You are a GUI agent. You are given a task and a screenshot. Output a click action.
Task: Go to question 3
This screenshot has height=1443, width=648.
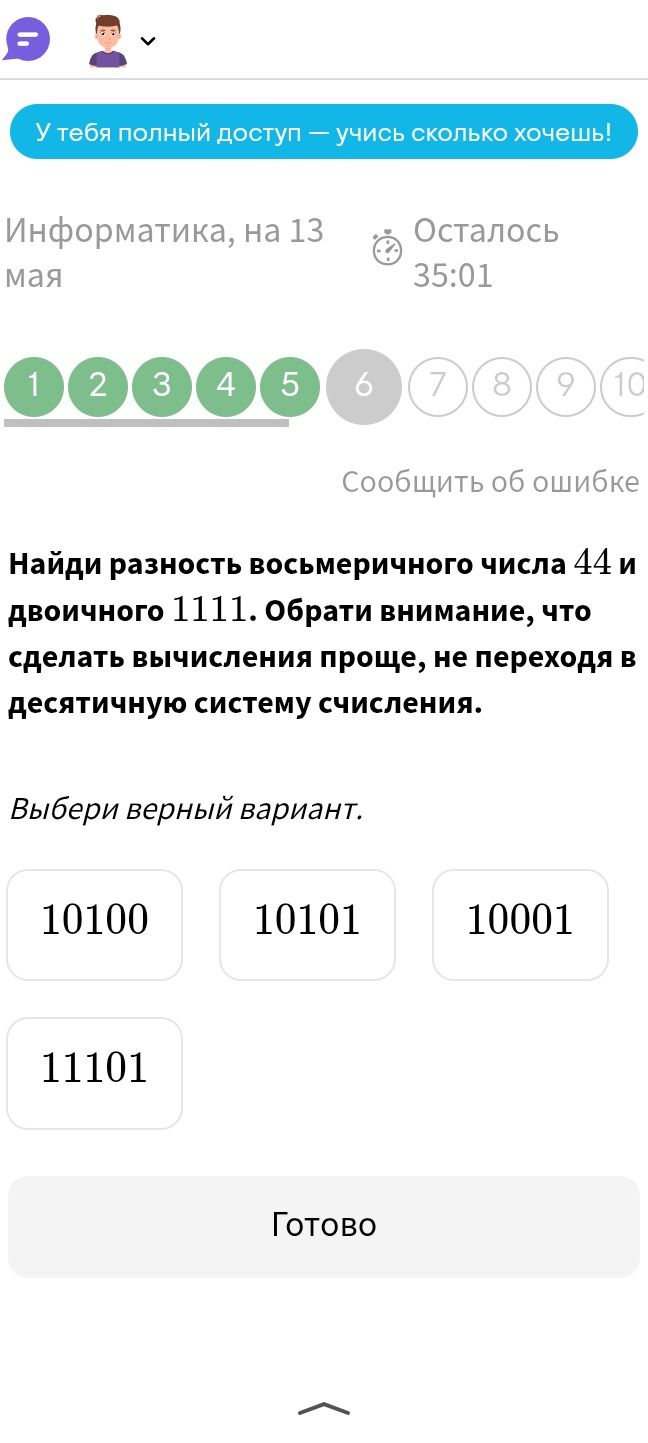(x=162, y=385)
